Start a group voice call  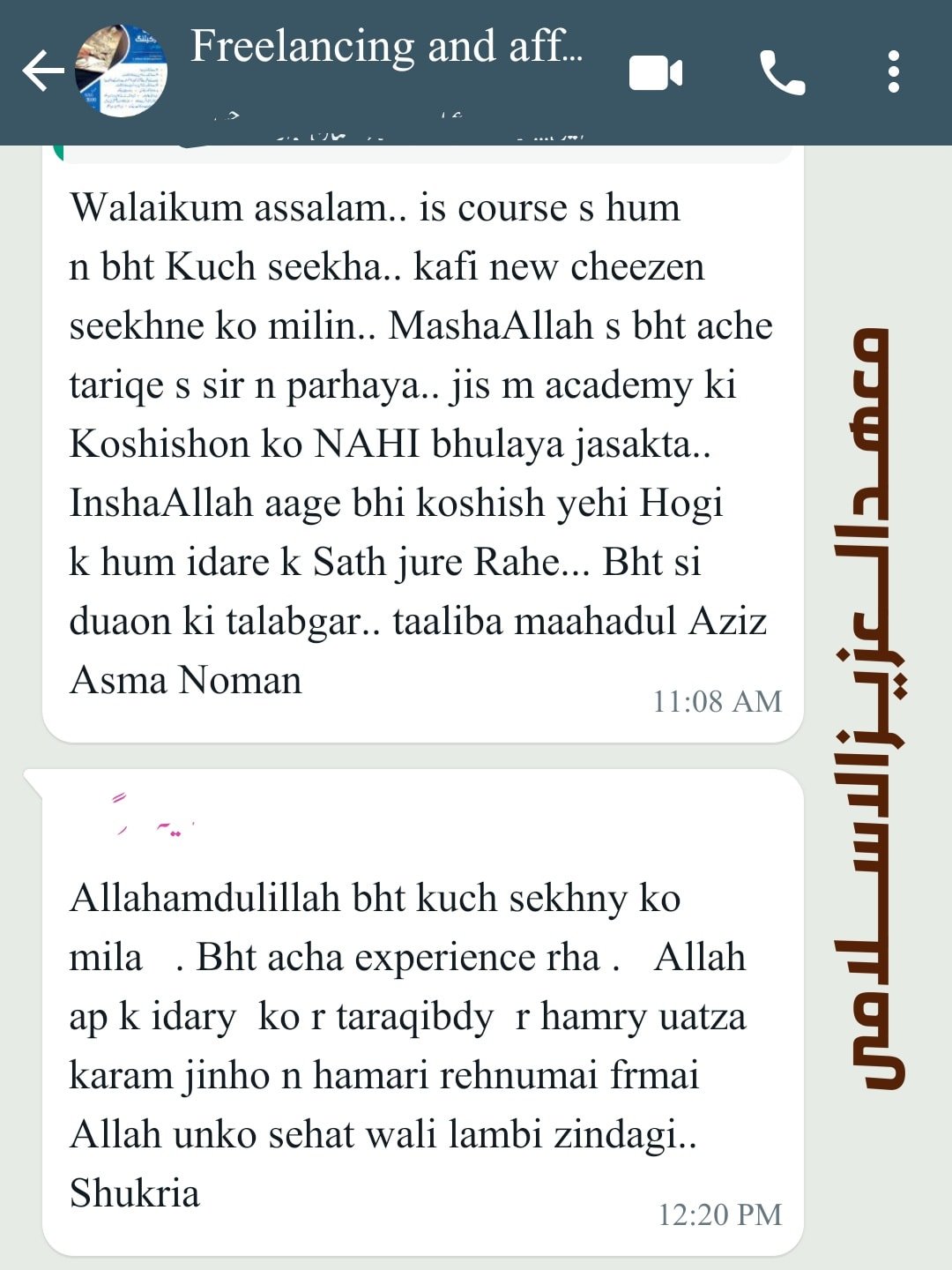pos(782,73)
